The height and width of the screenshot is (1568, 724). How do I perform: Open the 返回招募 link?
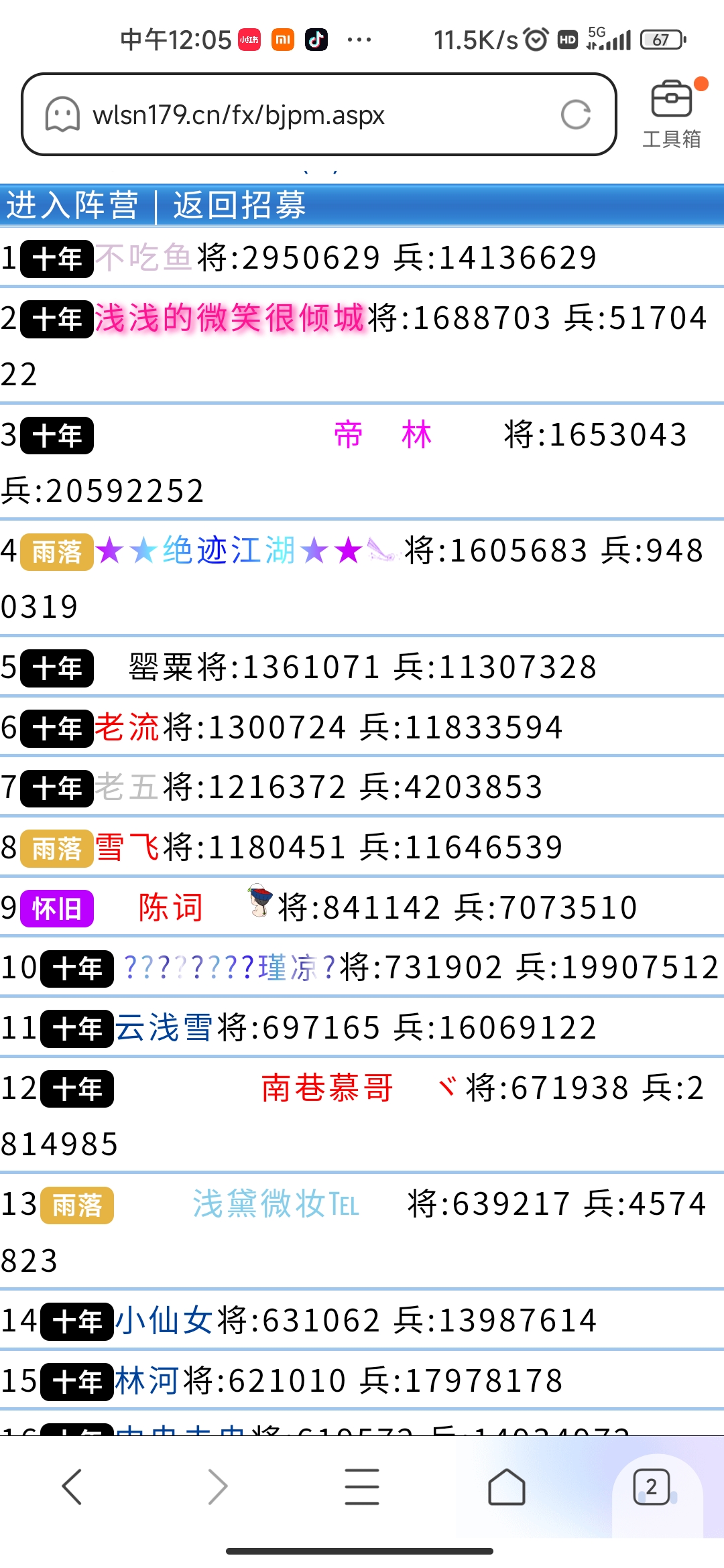238,206
